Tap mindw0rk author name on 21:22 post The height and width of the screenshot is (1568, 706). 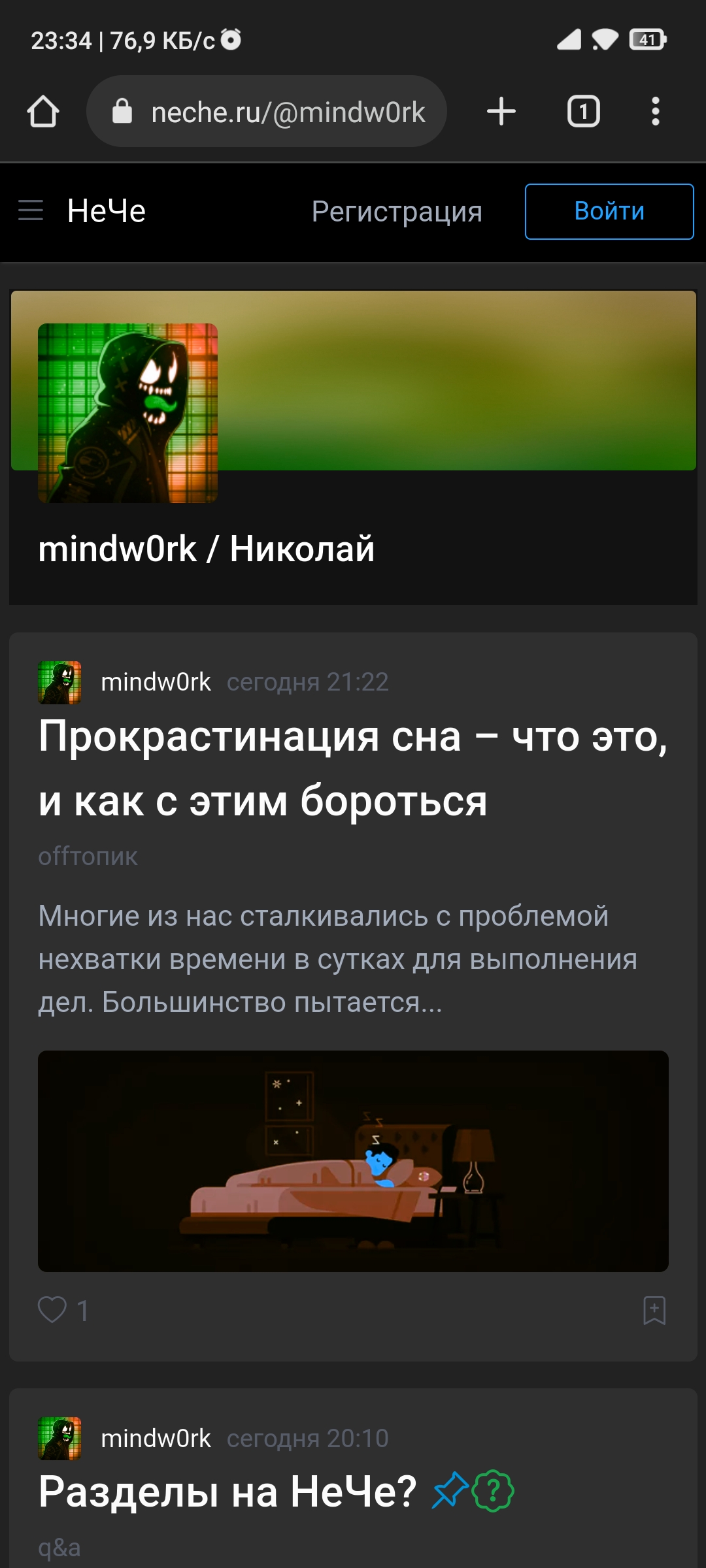[x=156, y=682]
